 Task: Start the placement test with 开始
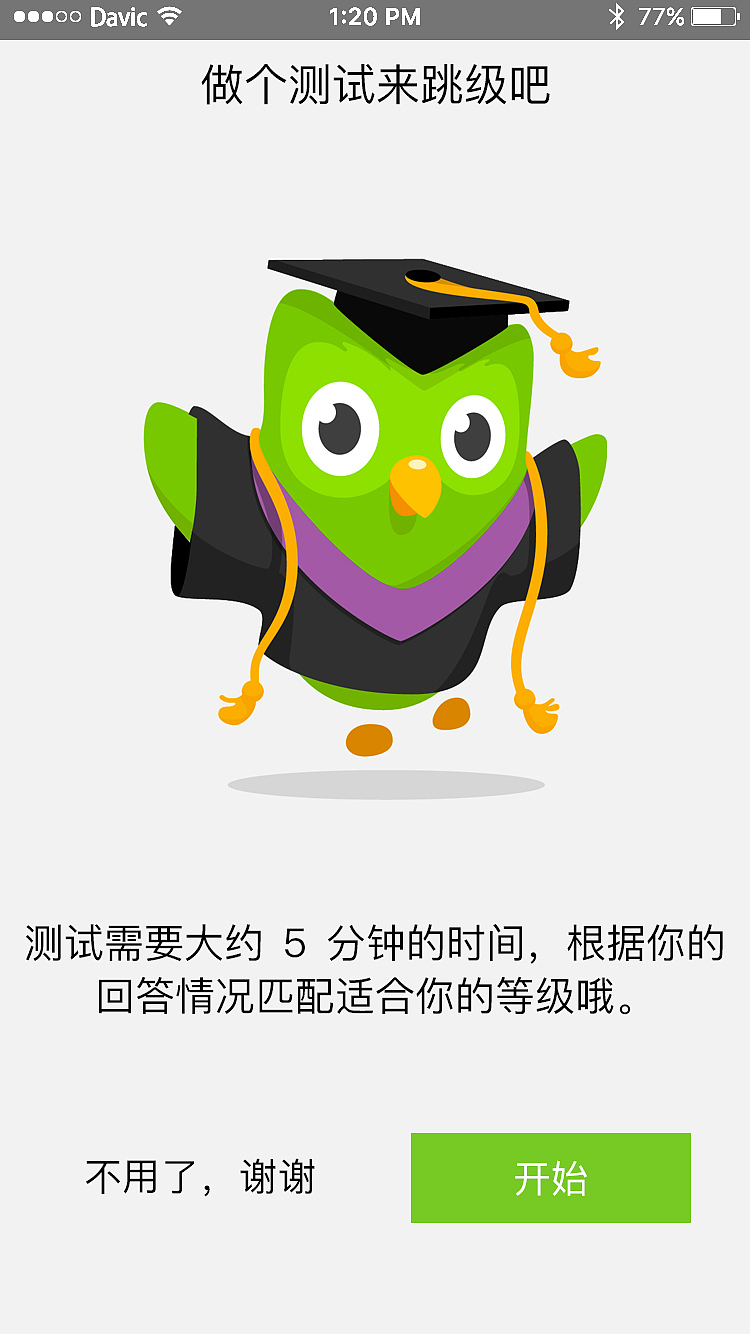pos(550,1178)
